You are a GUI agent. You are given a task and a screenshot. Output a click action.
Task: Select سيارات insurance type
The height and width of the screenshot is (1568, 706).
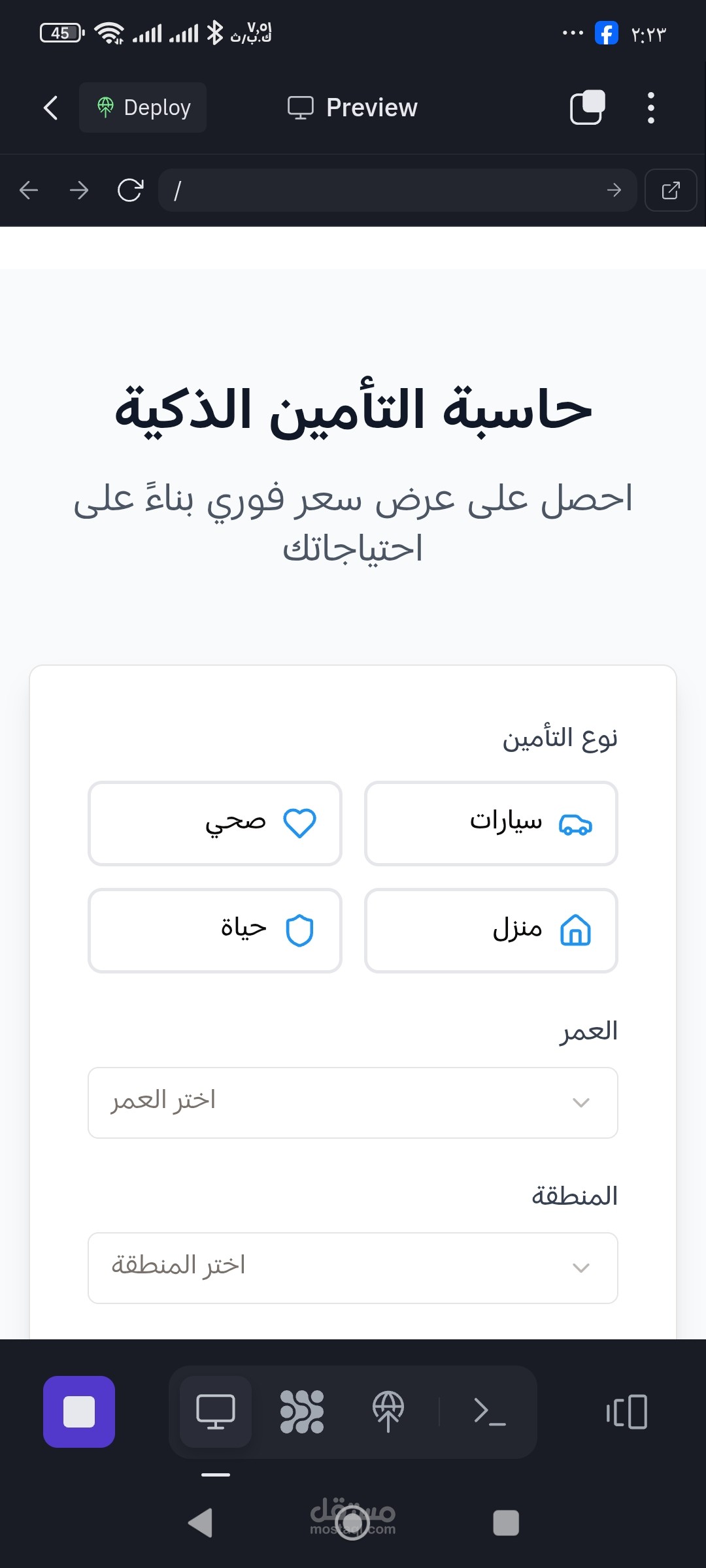pos(491,823)
